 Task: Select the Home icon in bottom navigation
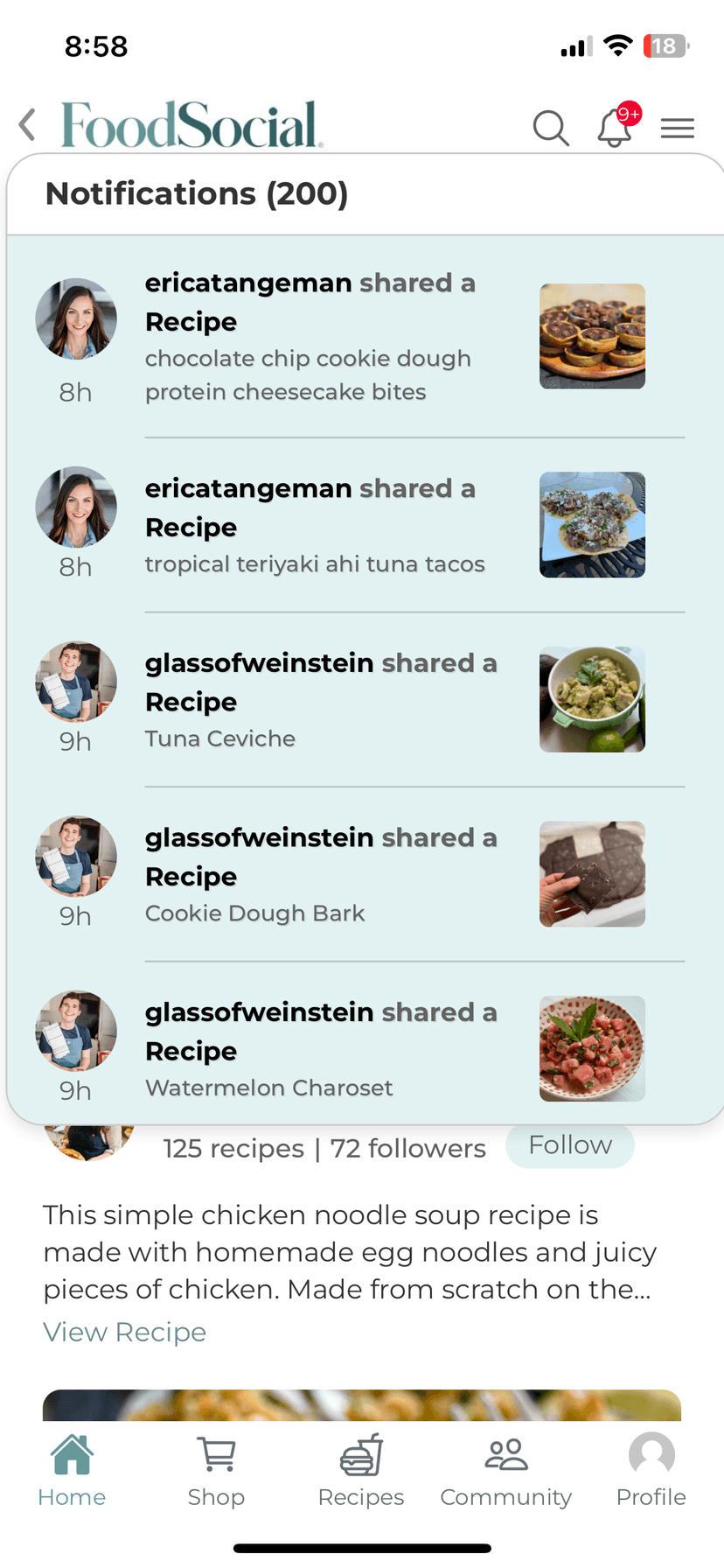(71, 1454)
